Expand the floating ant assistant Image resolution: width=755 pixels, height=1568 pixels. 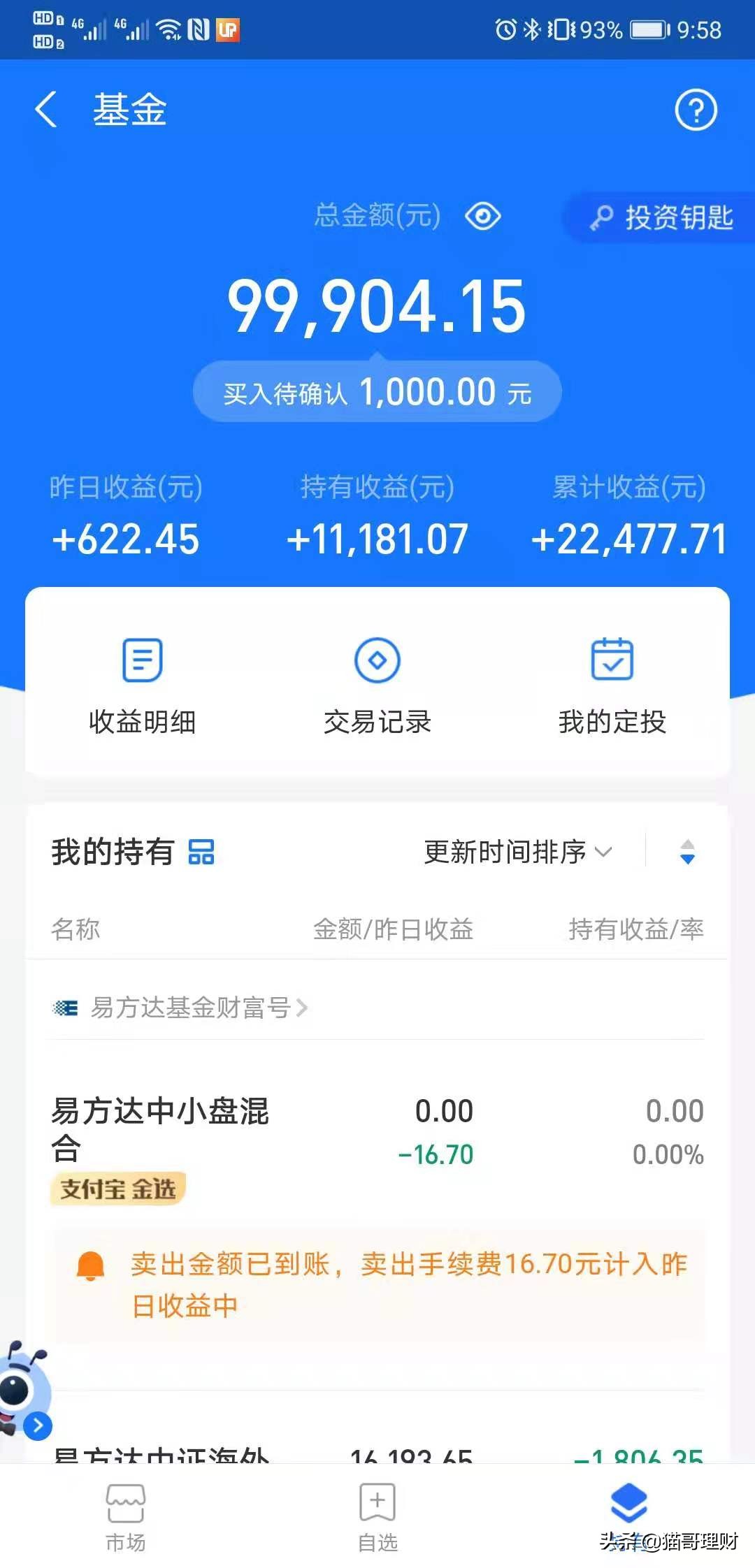point(38,1425)
